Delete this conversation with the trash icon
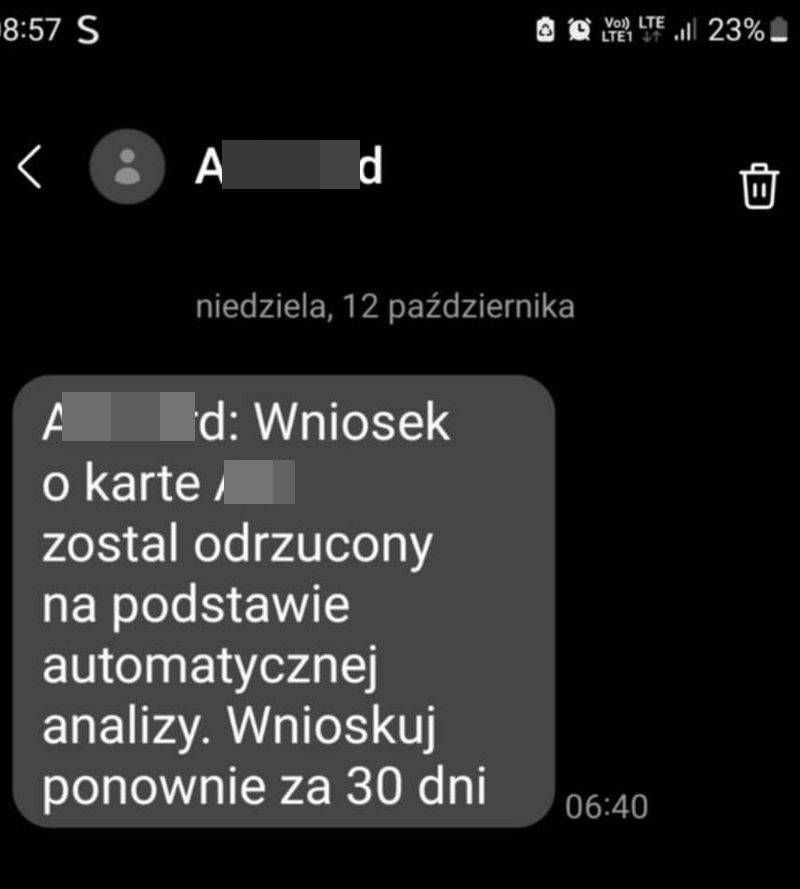This screenshot has width=800, height=889. tap(758, 186)
